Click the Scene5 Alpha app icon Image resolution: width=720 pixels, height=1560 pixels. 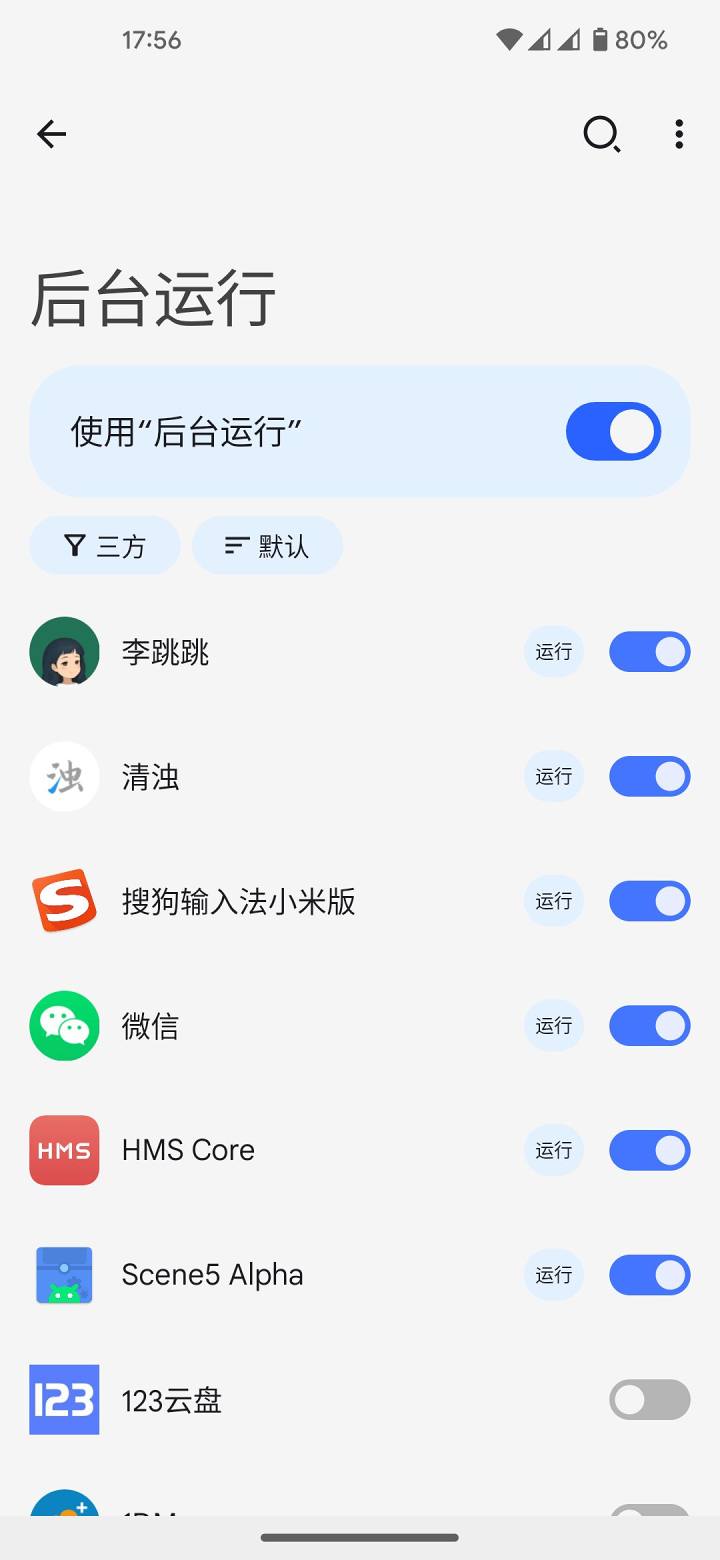click(x=64, y=1275)
